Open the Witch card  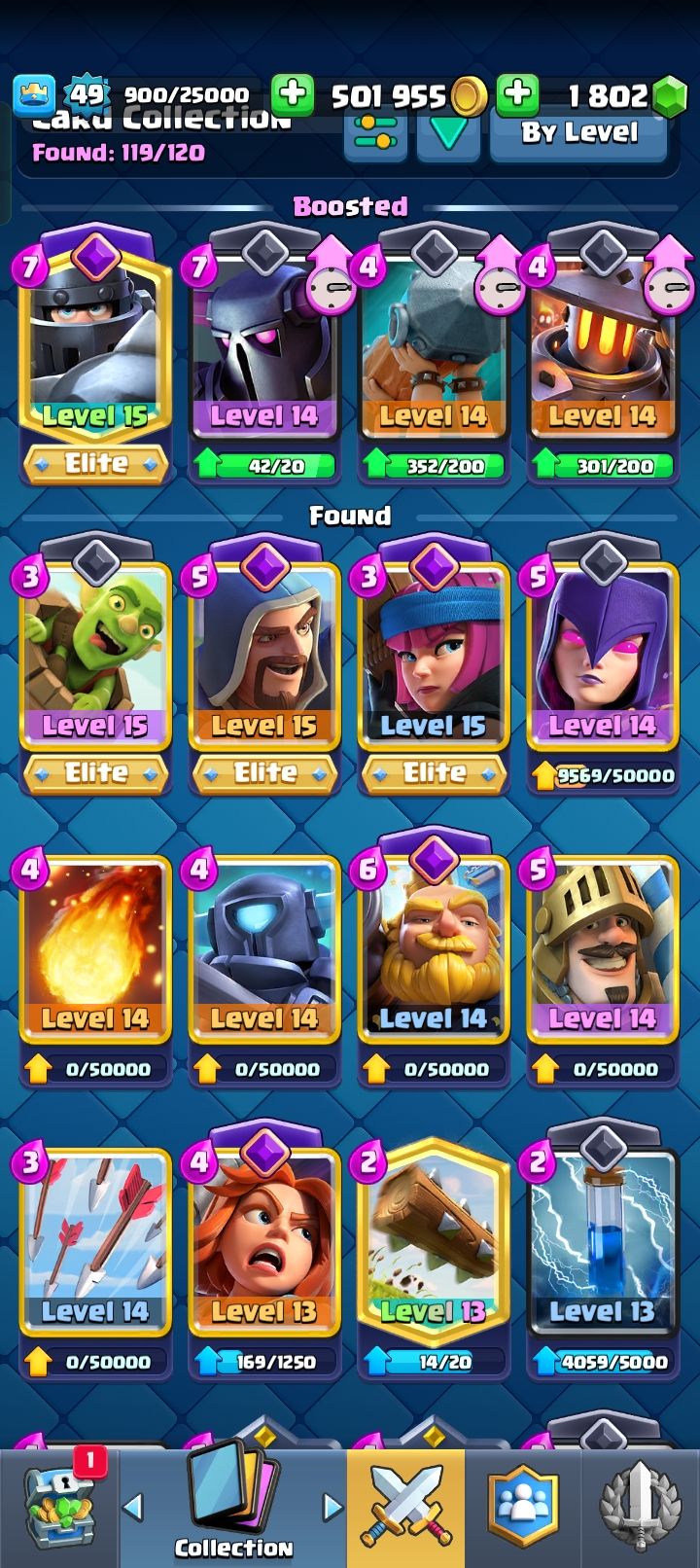[x=601, y=652]
